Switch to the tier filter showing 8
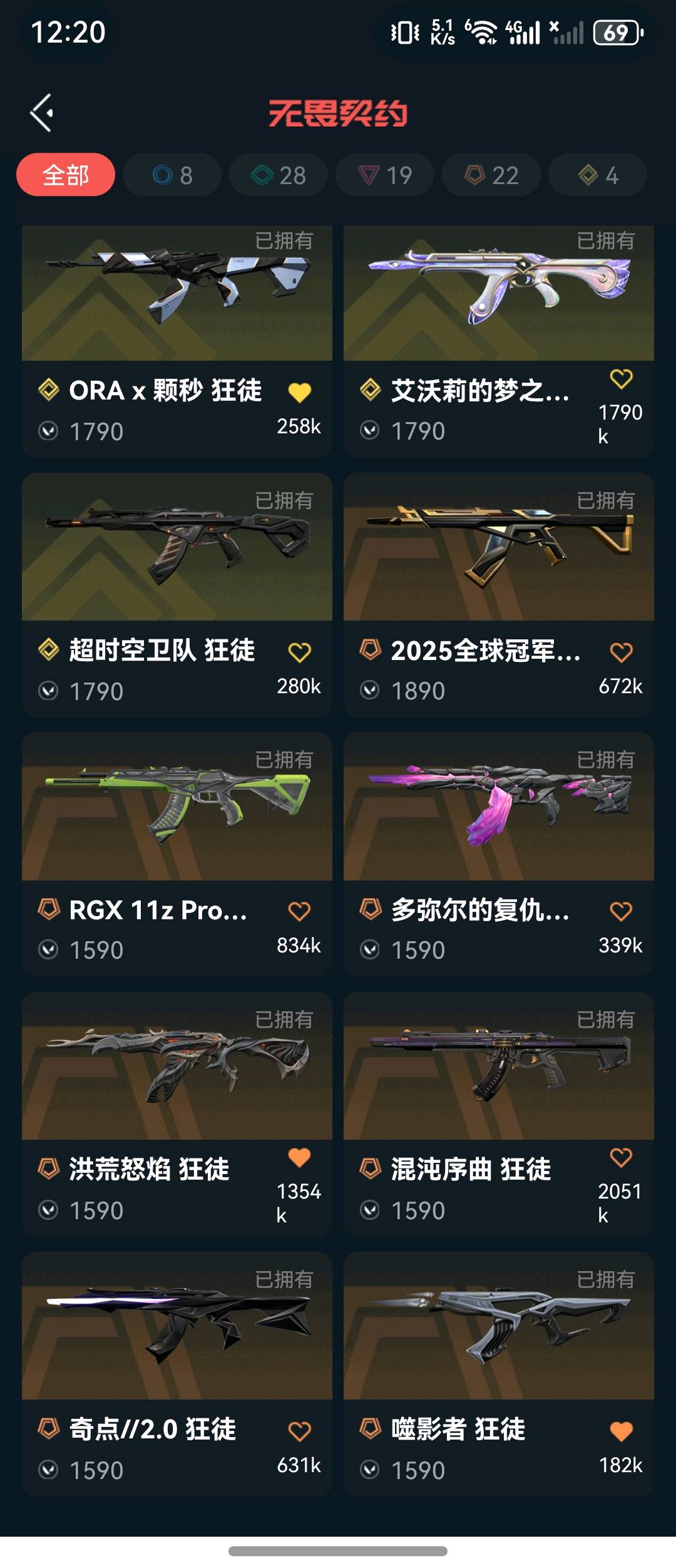Screen dimensions: 676x1568 point(172,175)
